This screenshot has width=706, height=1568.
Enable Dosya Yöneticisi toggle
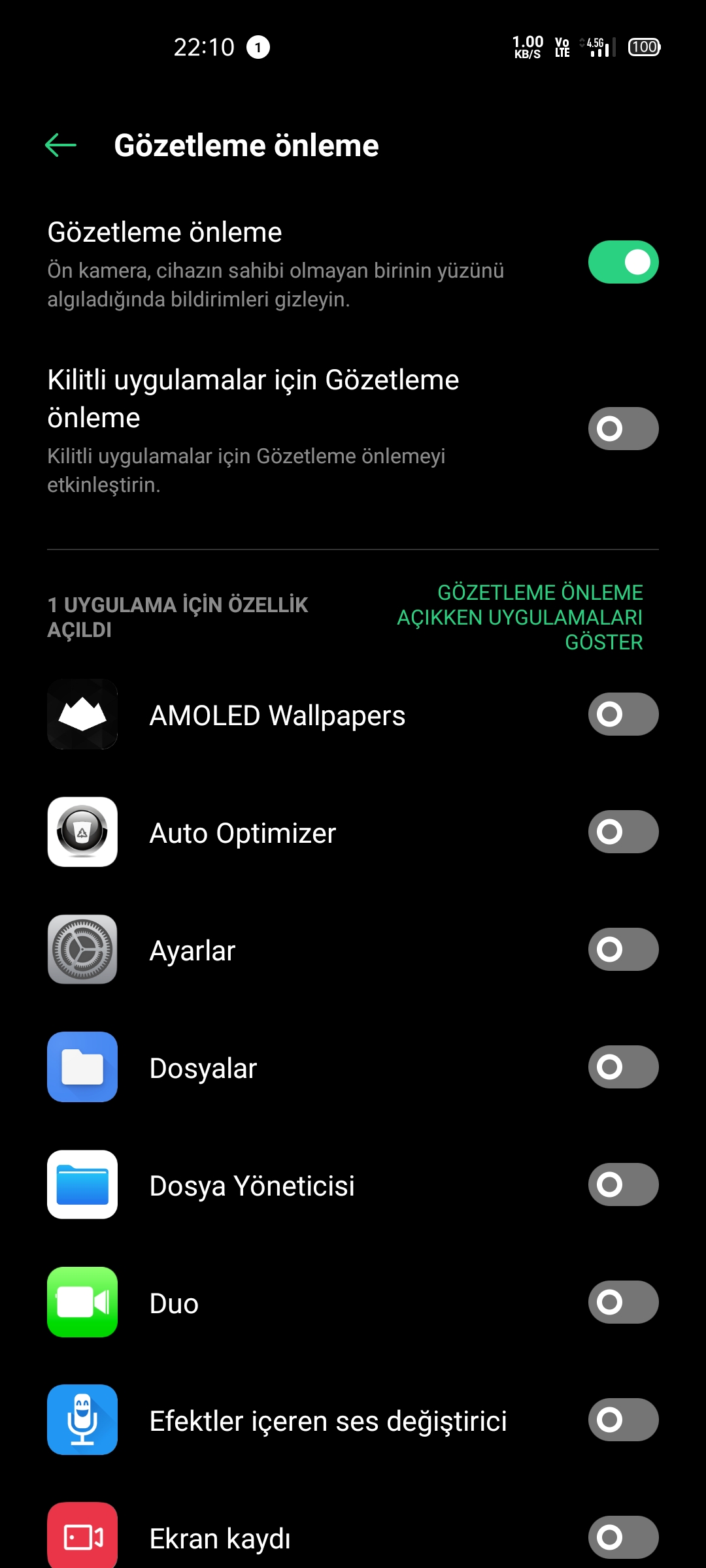[x=623, y=1184]
